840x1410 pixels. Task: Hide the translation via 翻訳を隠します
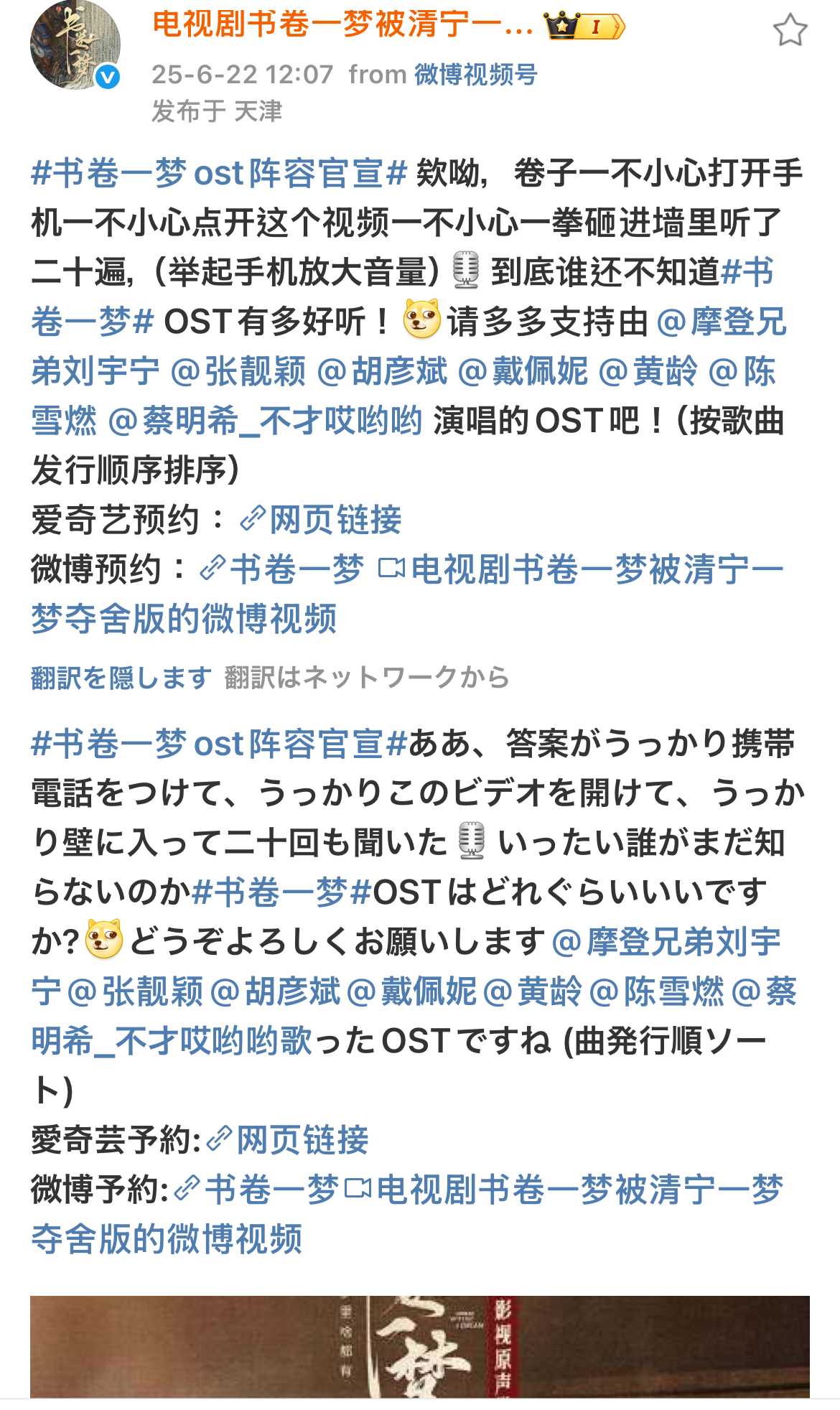tap(121, 677)
